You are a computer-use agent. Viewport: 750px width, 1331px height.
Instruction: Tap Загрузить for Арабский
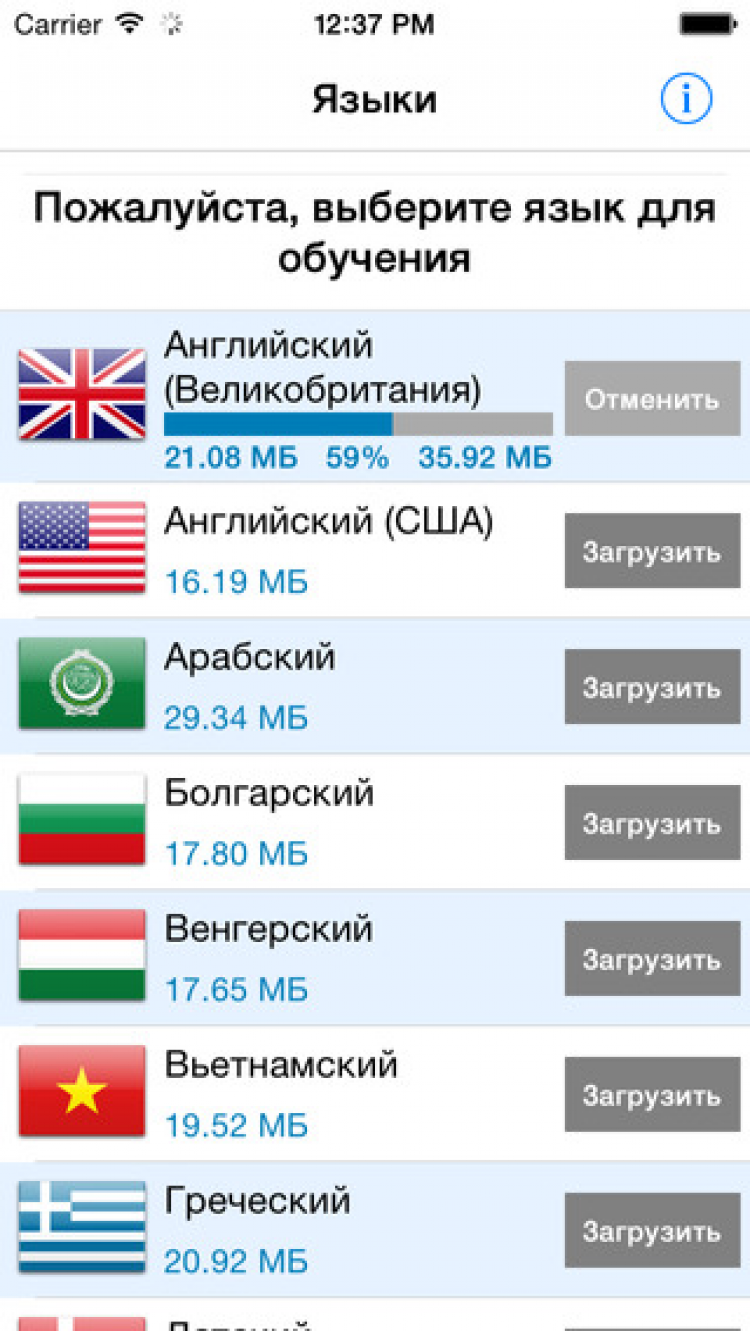pos(651,687)
